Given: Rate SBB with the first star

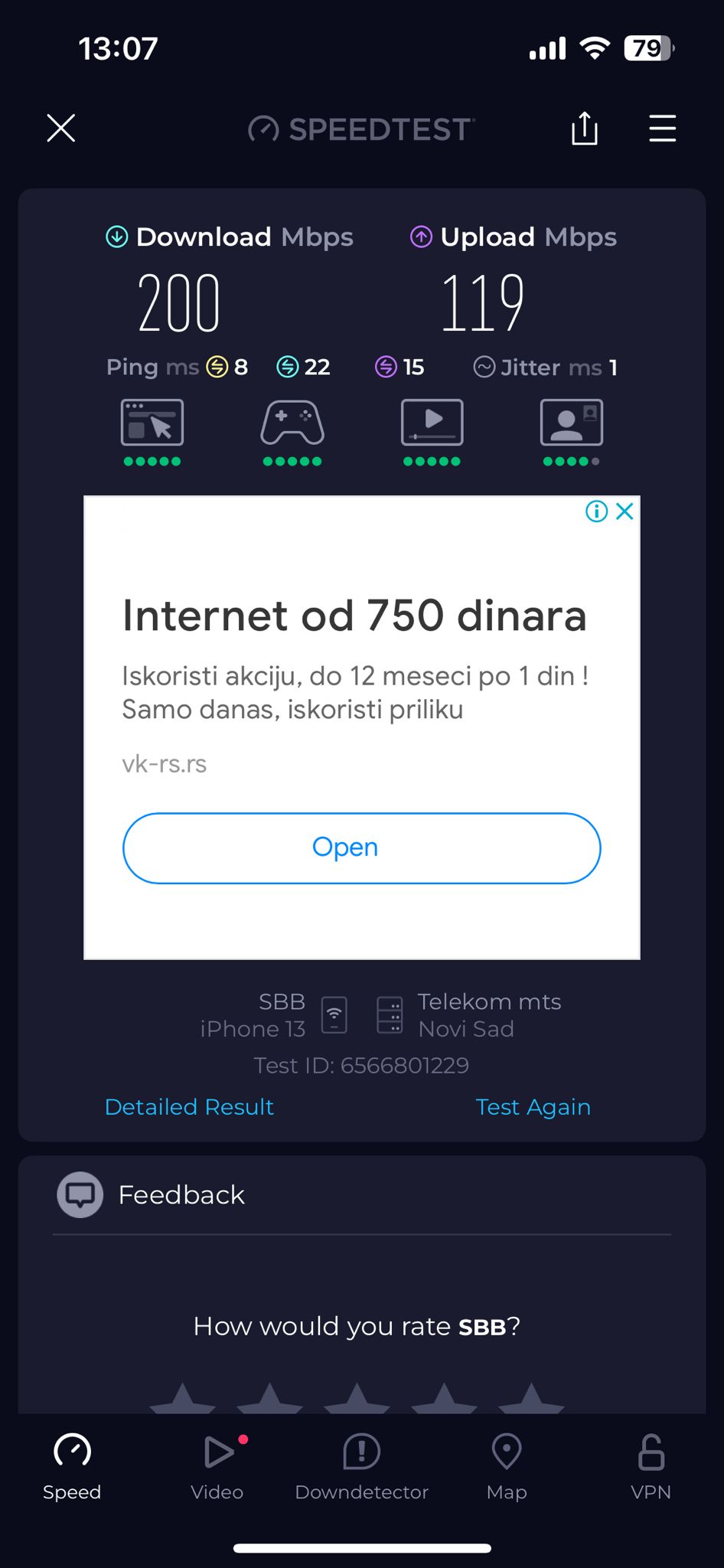Looking at the screenshot, I should tap(182, 1400).
